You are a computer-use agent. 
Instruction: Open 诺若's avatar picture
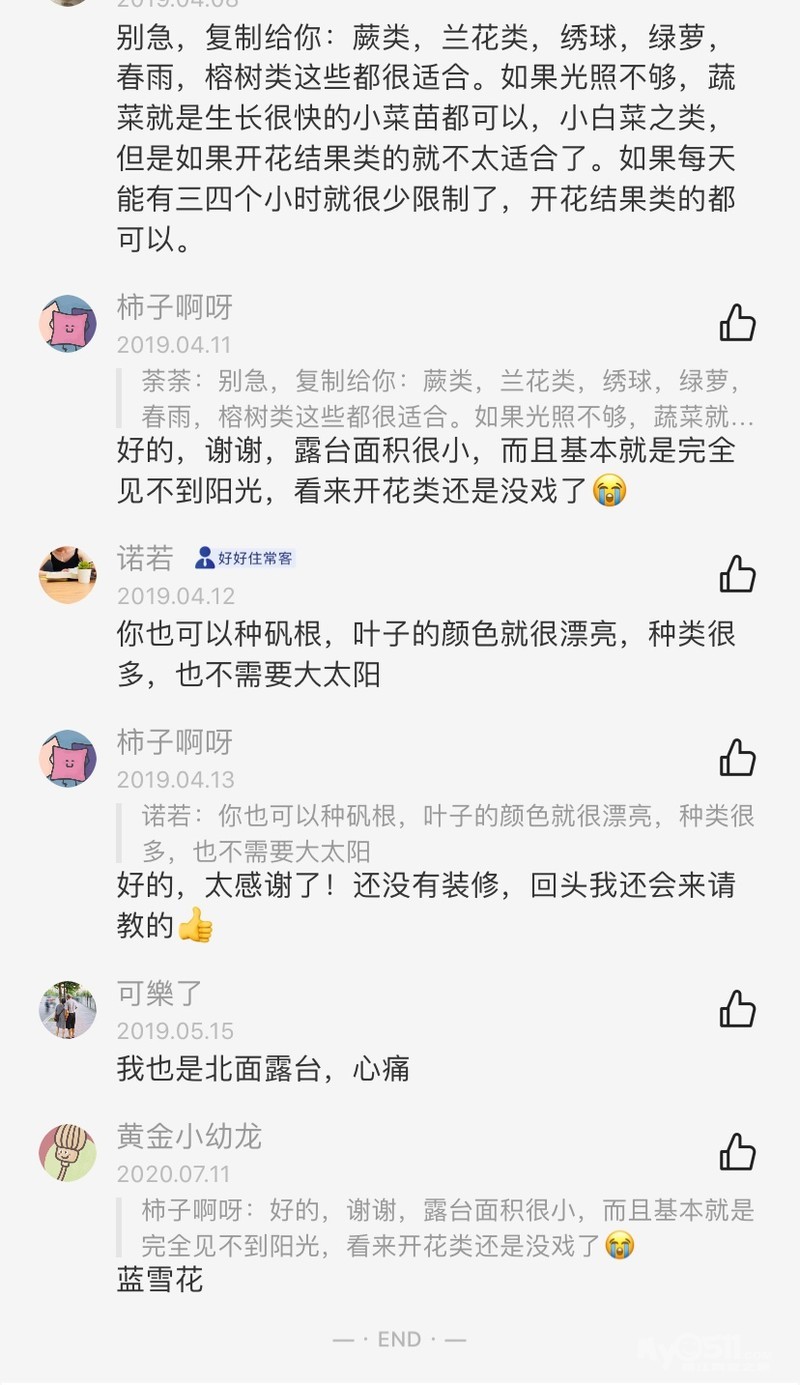click(68, 575)
